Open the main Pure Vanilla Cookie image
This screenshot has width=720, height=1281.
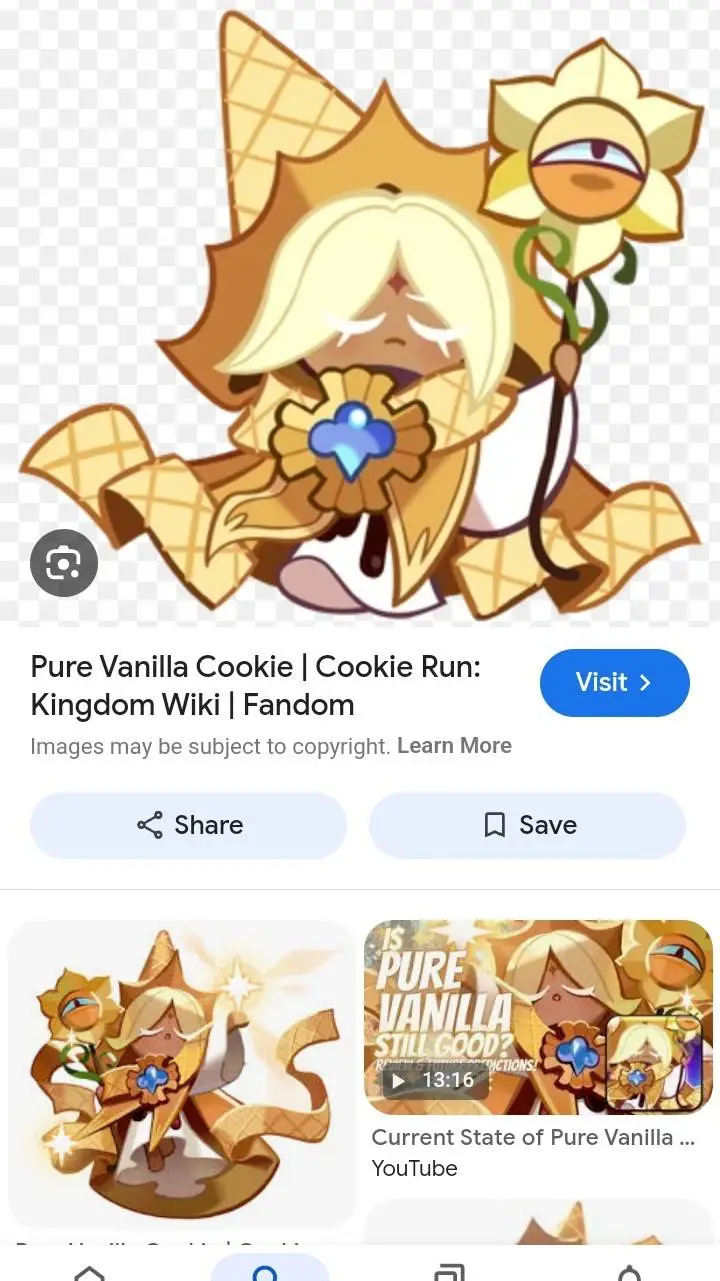point(360,310)
